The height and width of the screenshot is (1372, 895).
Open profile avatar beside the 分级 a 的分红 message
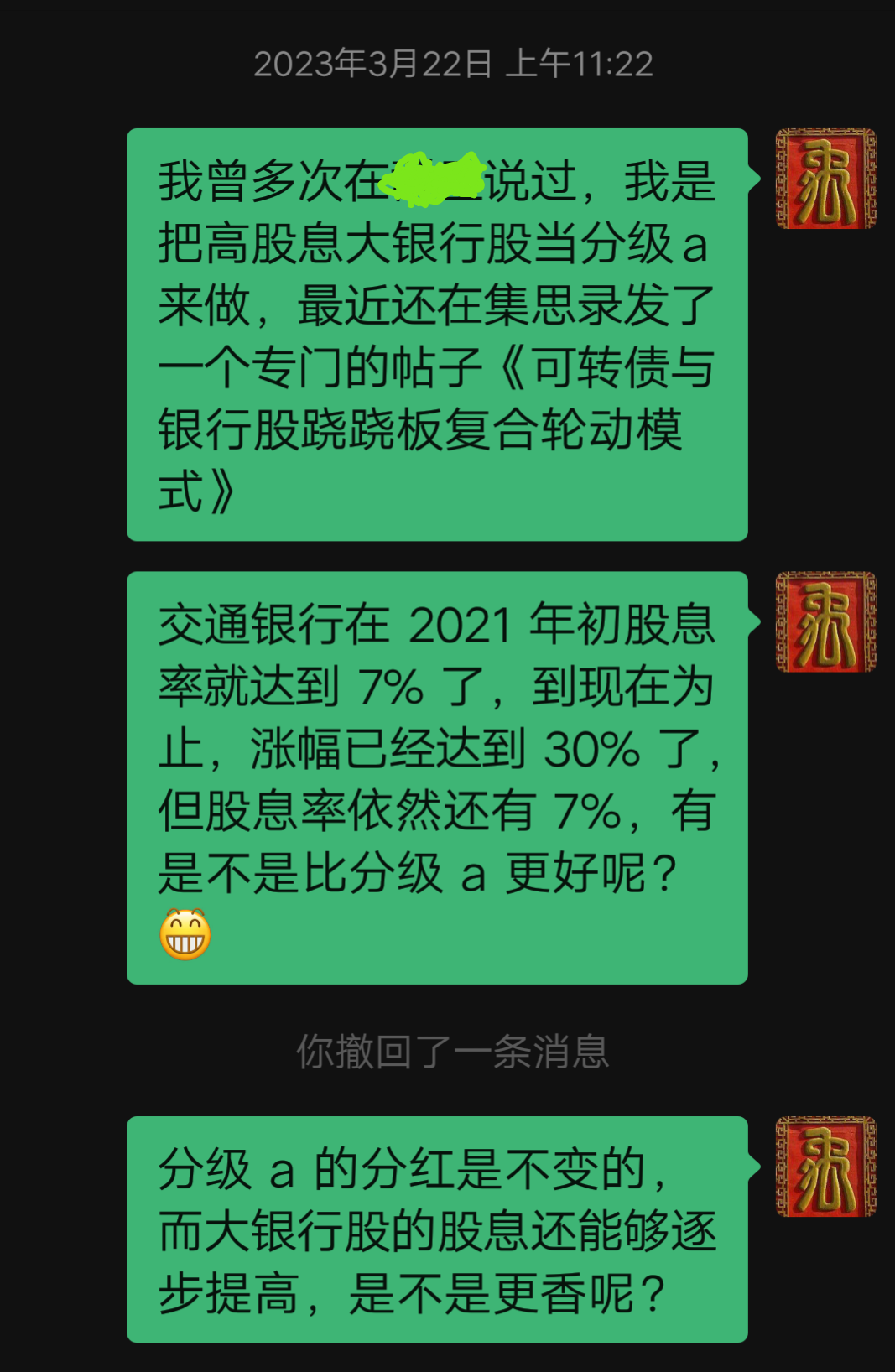tap(825, 1167)
